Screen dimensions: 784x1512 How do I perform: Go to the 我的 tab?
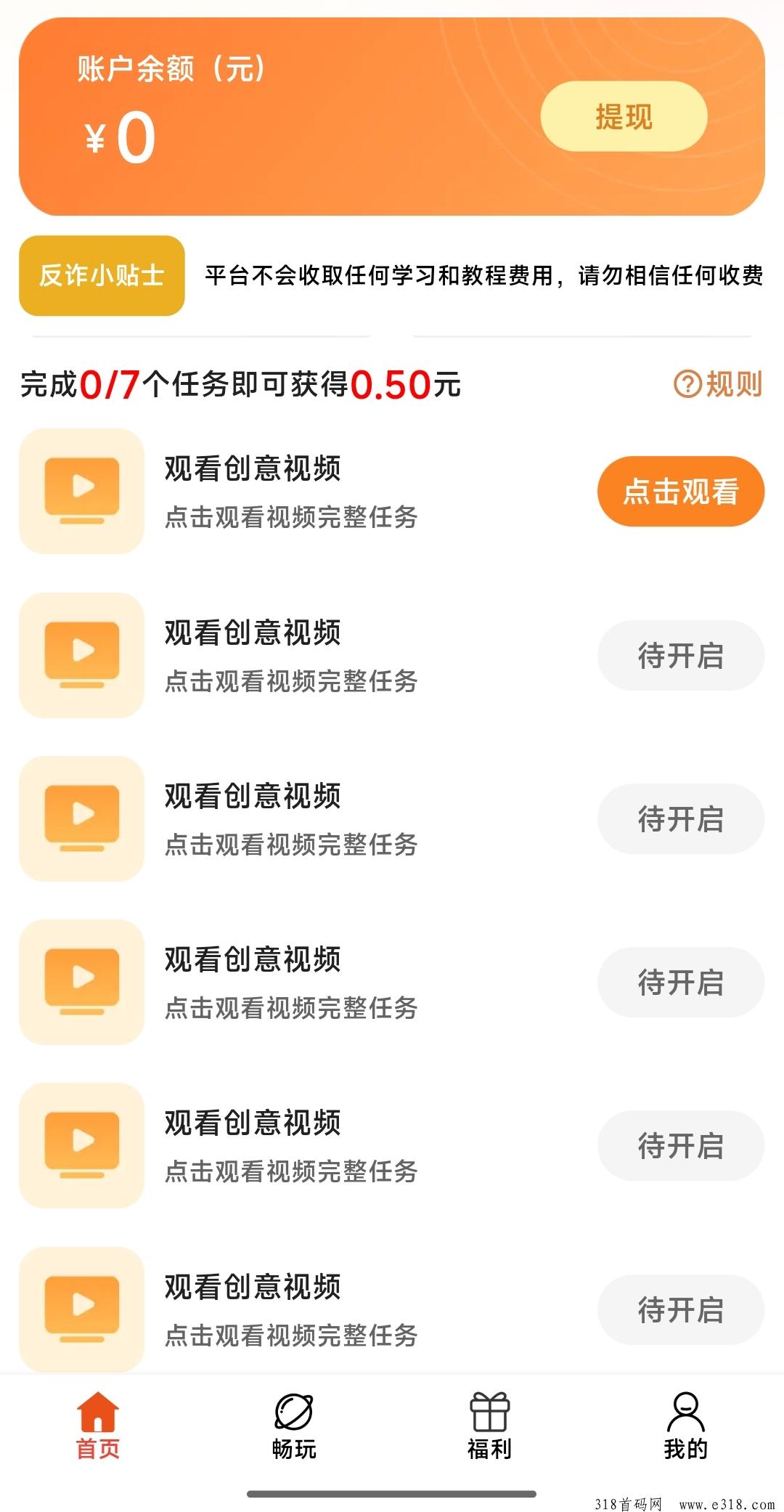[x=685, y=1426]
